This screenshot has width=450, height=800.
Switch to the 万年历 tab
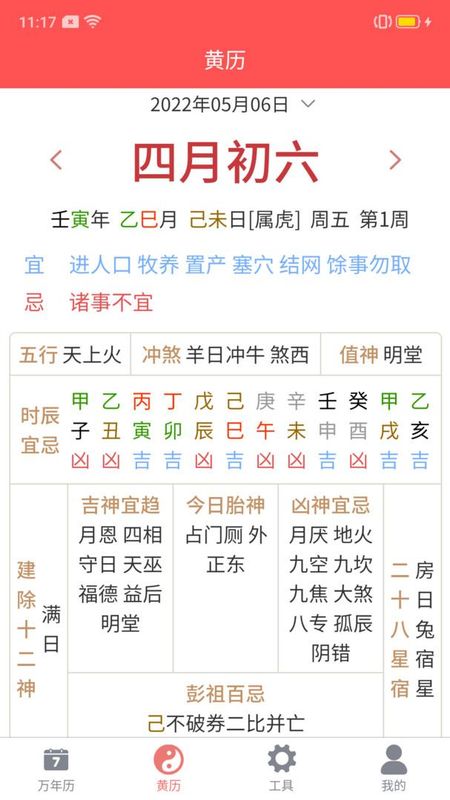[56, 768]
